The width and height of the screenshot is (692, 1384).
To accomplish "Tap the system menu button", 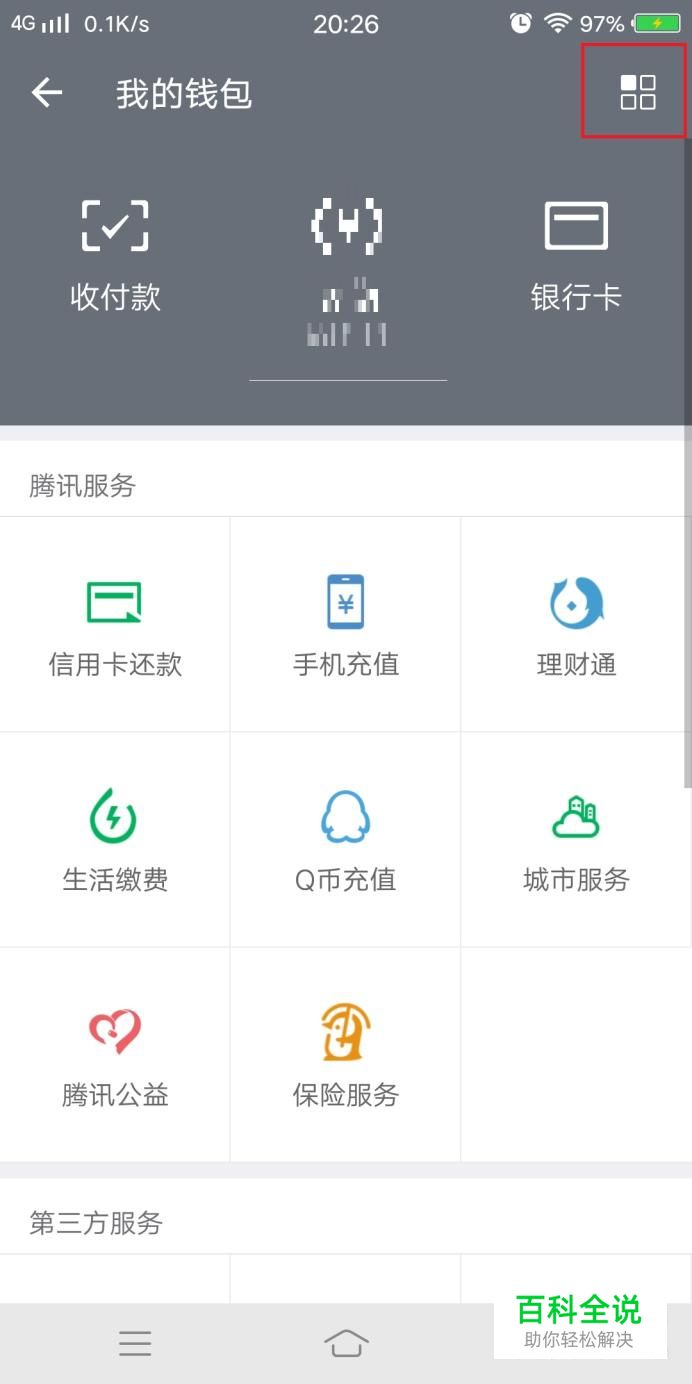I will 135,1343.
